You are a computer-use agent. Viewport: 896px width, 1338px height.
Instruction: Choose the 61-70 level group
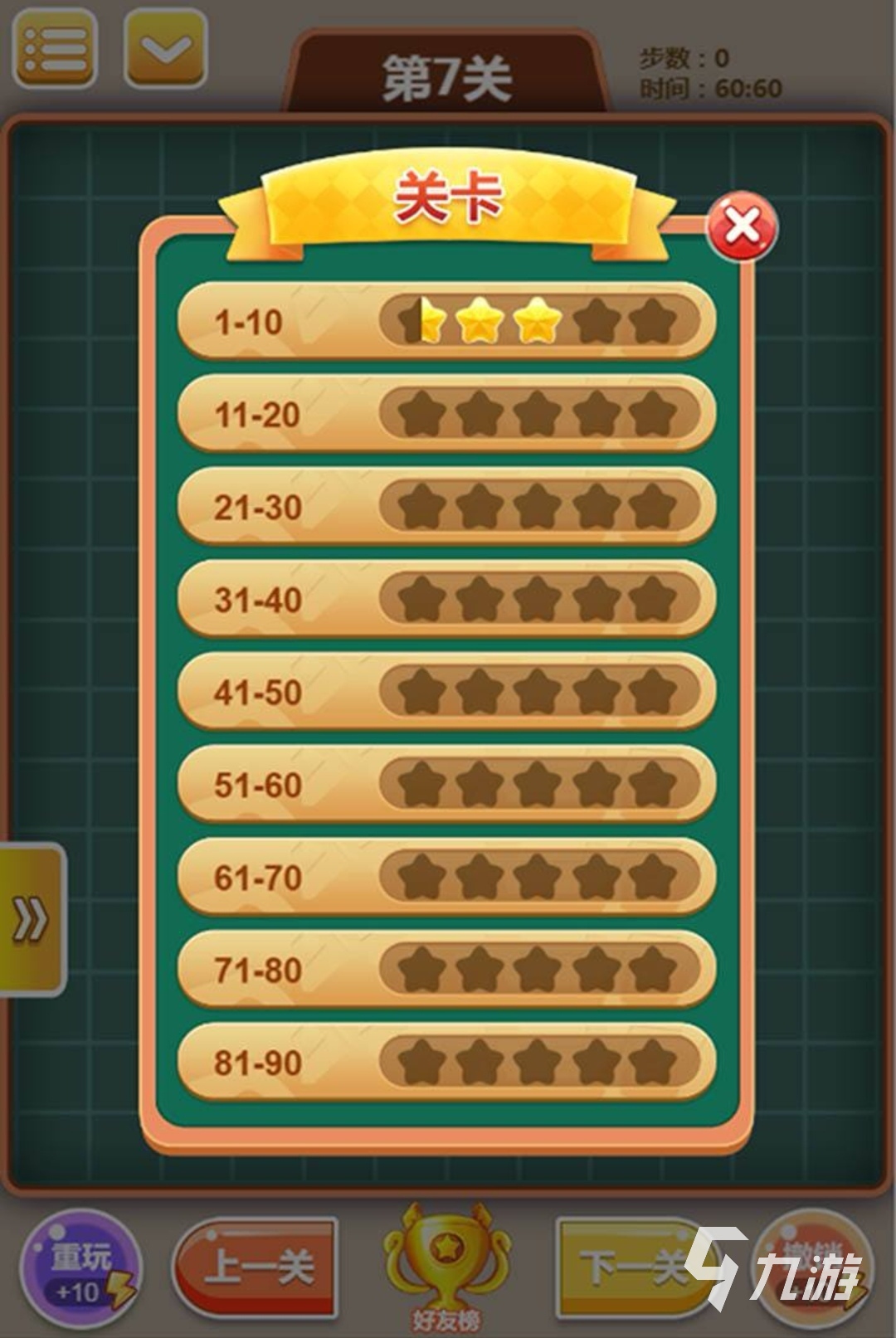tap(446, 877)
